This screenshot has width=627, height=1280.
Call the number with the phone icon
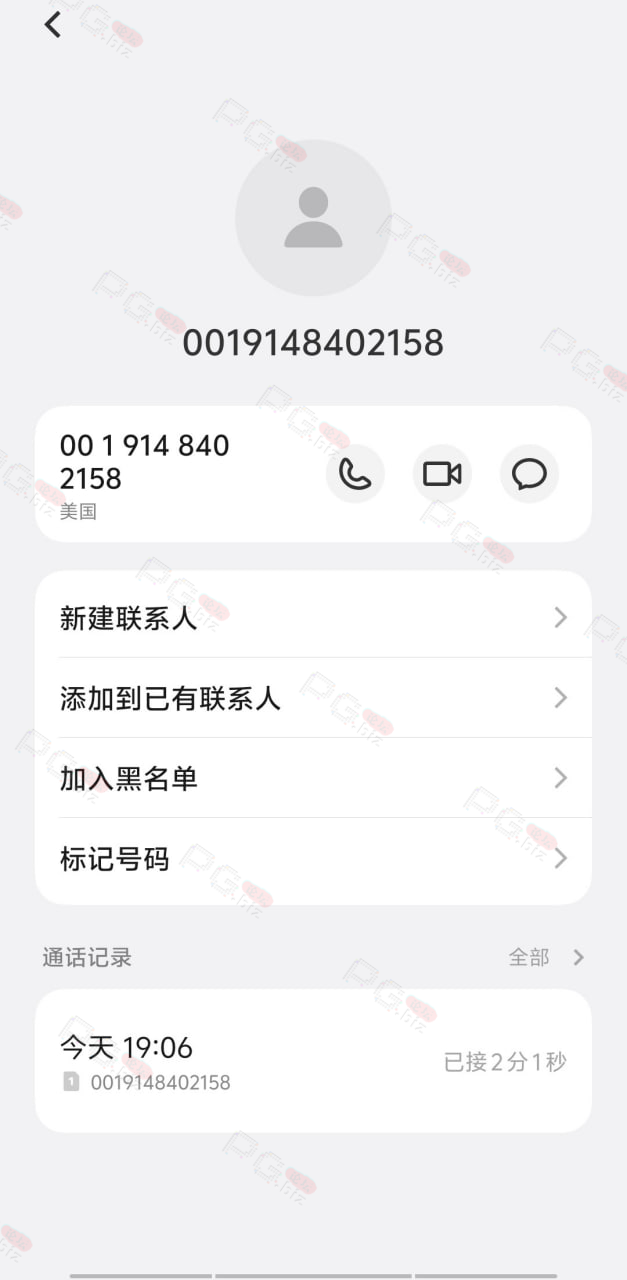coord(355,474)
